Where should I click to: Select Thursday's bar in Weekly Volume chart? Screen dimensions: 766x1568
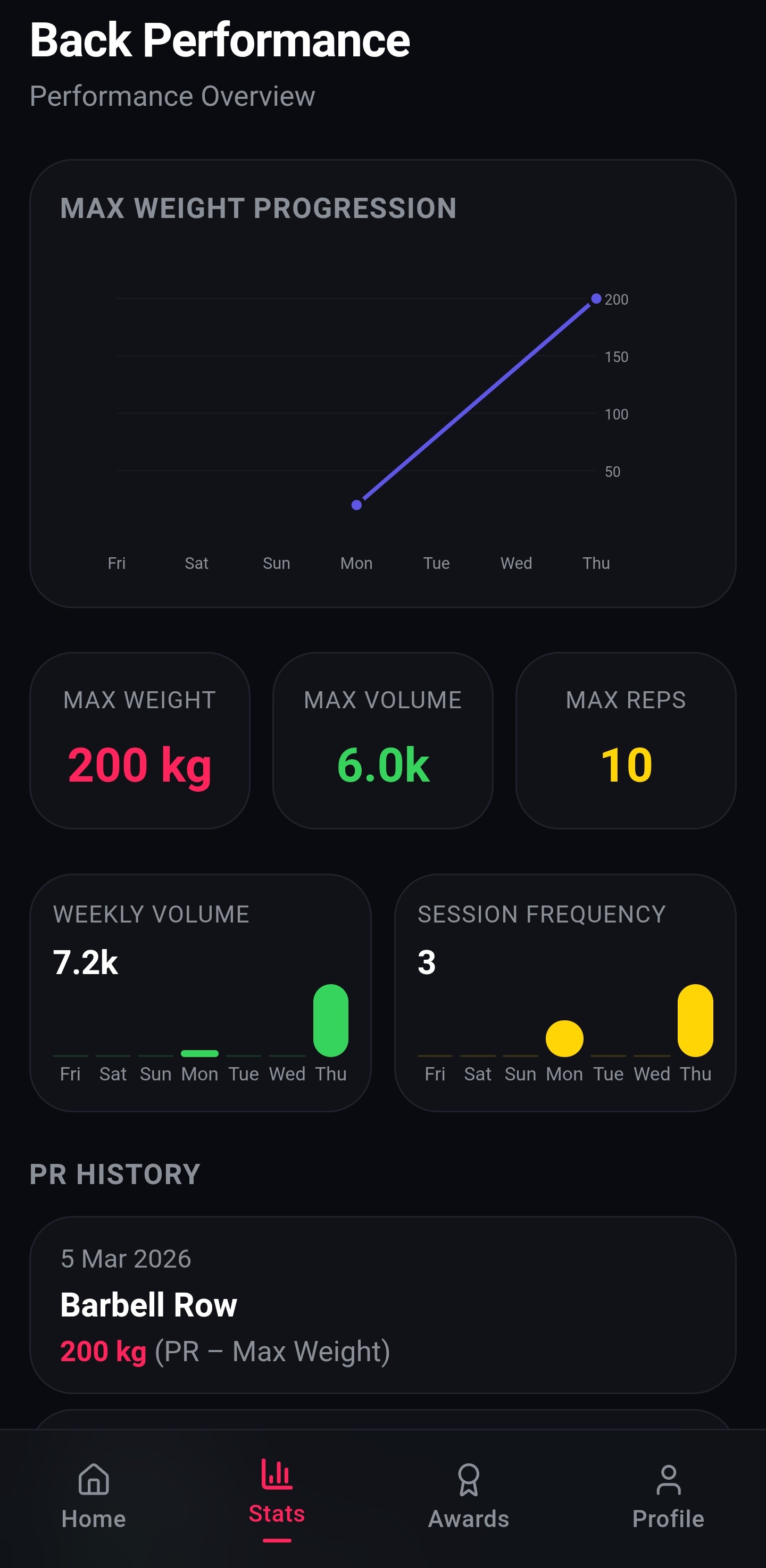[x=331, y=1021]
